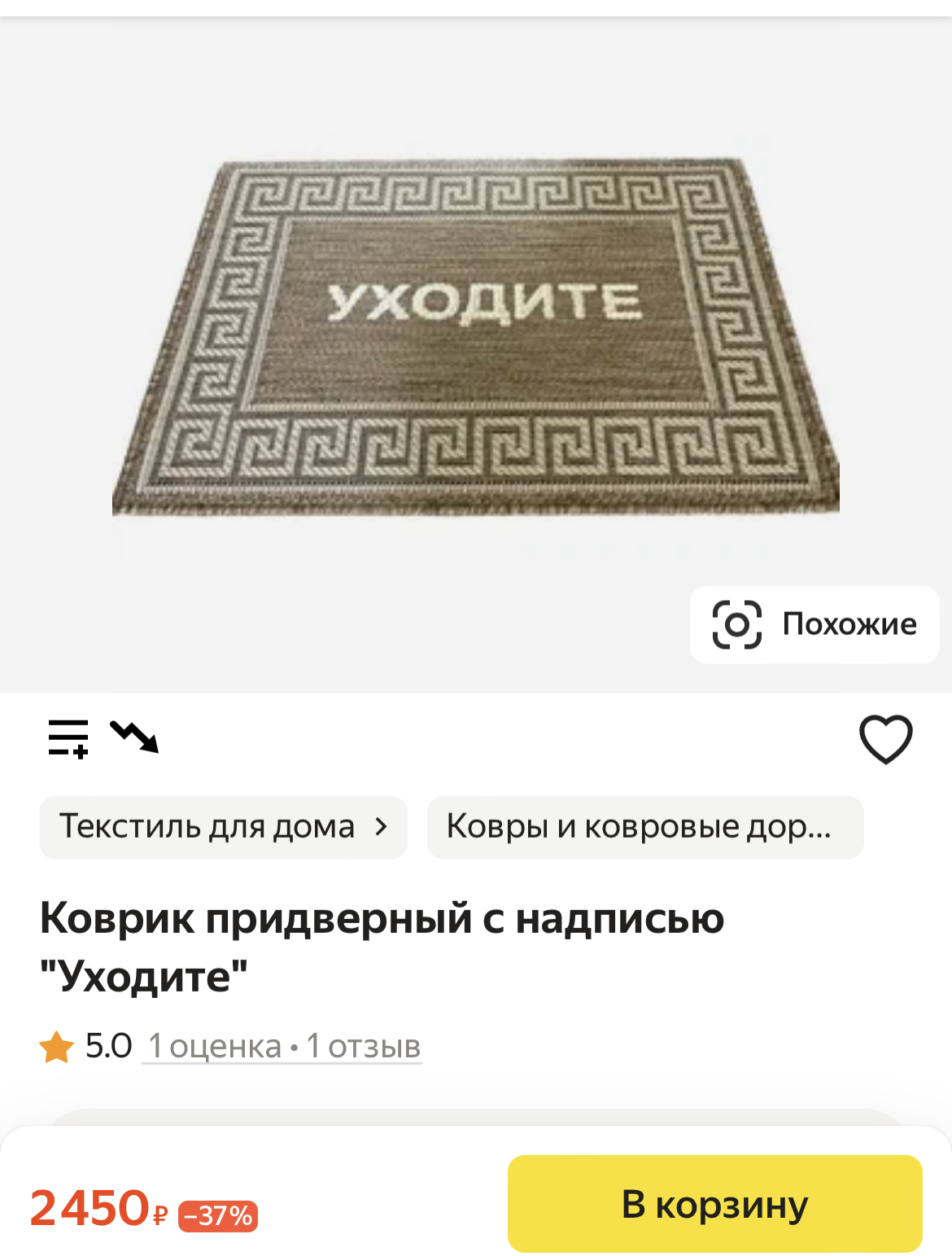The width and height of the screenshot is (952, 1256).
Task: Add the doormat to cart
Action: (x=714, y=1203)
